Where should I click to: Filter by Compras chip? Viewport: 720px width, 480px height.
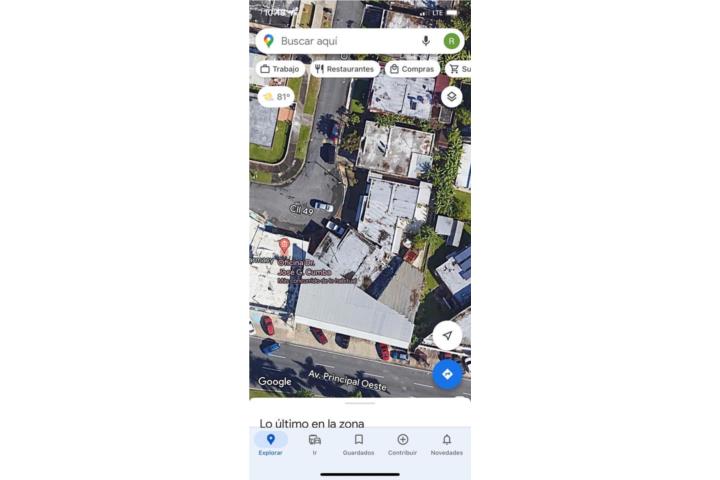412,69
